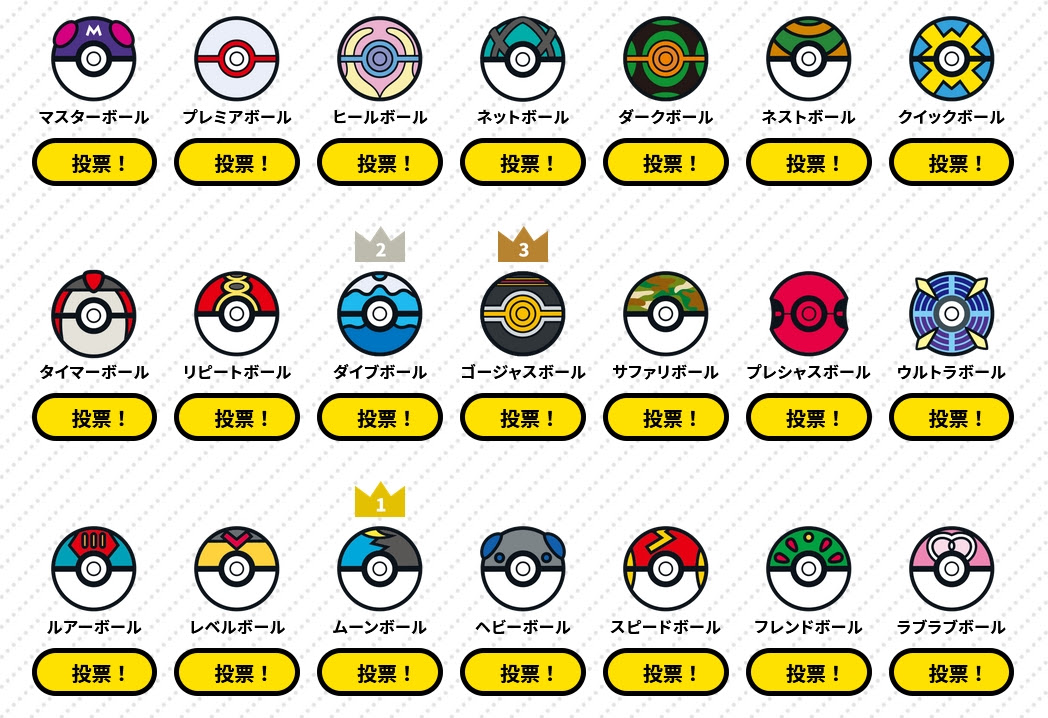
Task: Vote for ネットボール
Action: pos(523,163)
